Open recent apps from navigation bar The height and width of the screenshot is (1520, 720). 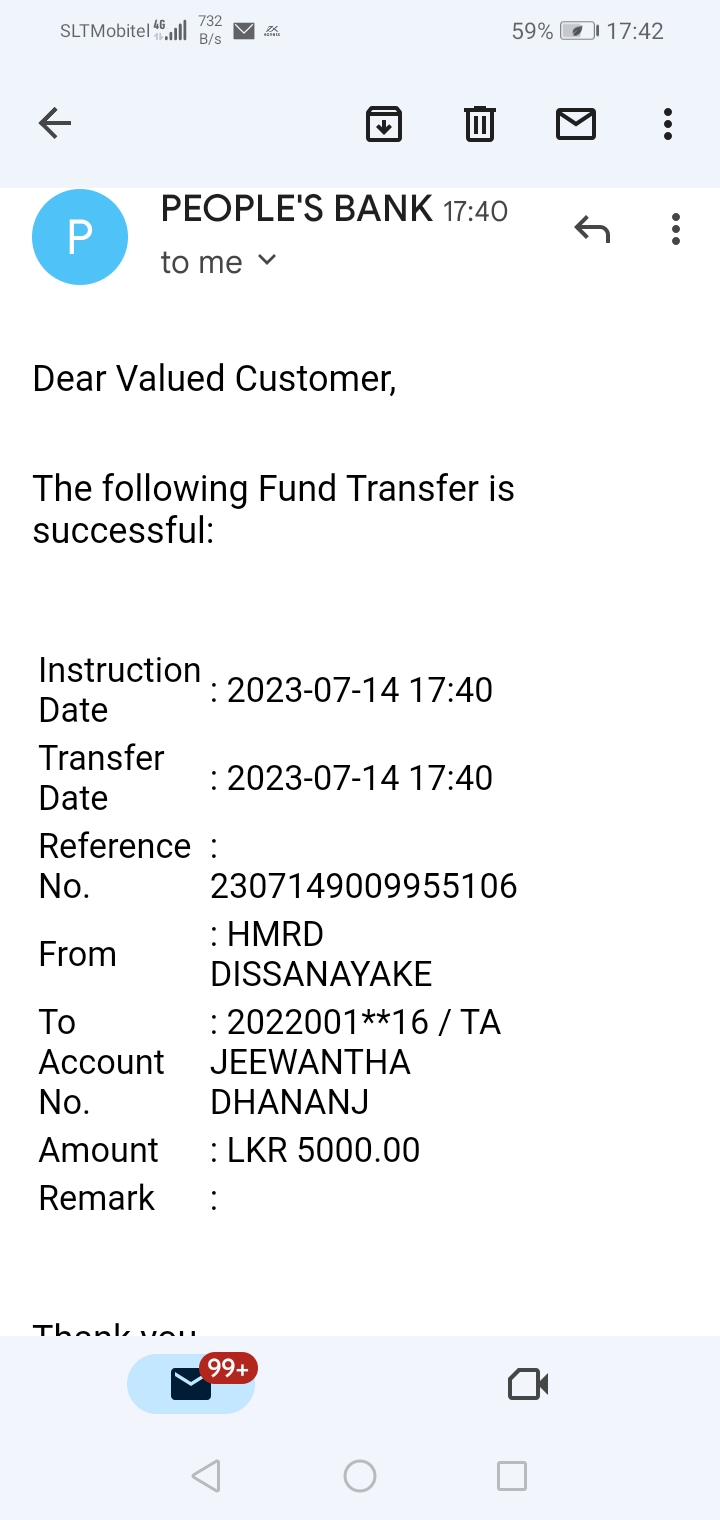(x=512, y=1476)
